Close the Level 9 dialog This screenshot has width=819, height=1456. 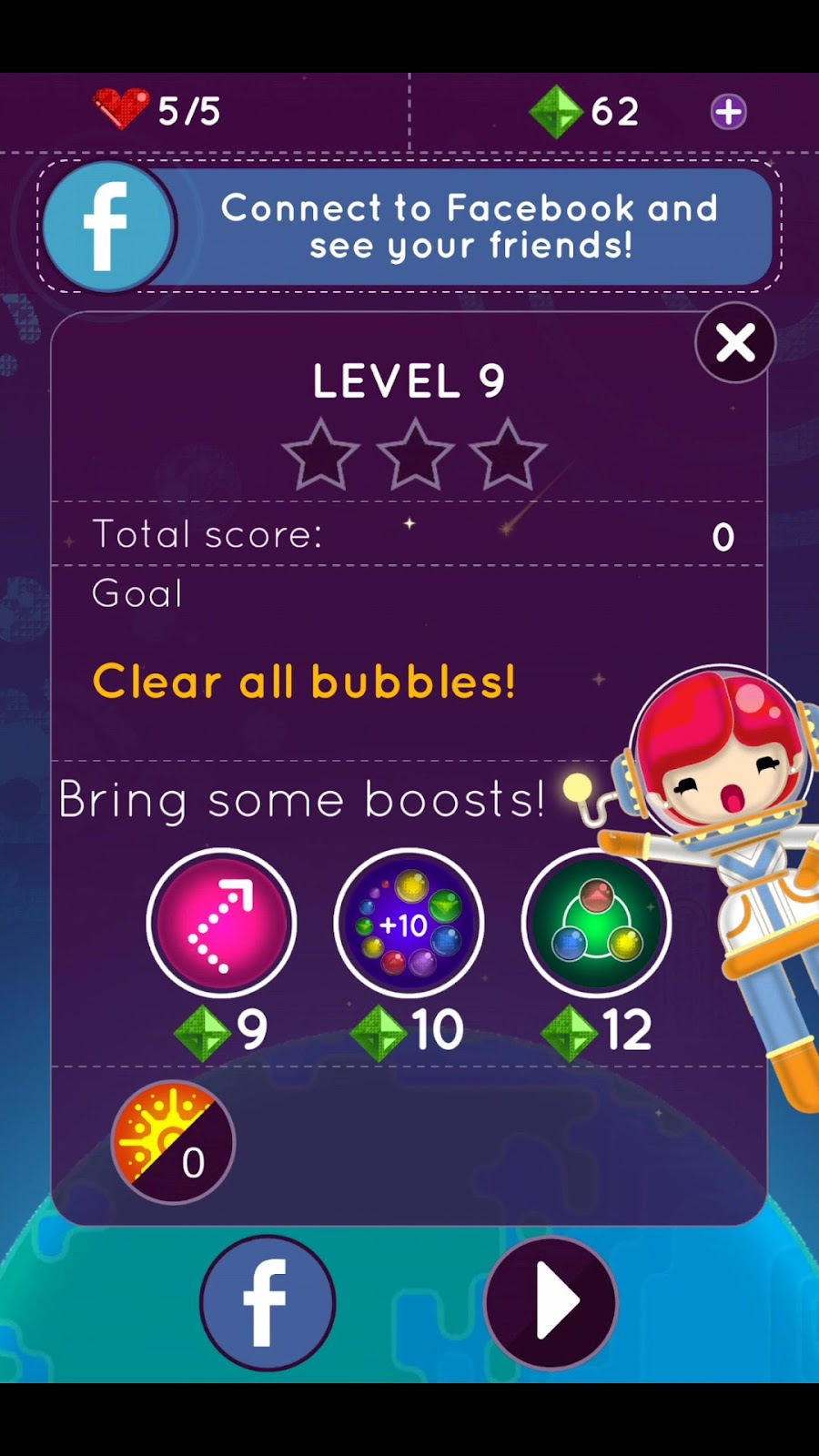click(x=734, y=343)
